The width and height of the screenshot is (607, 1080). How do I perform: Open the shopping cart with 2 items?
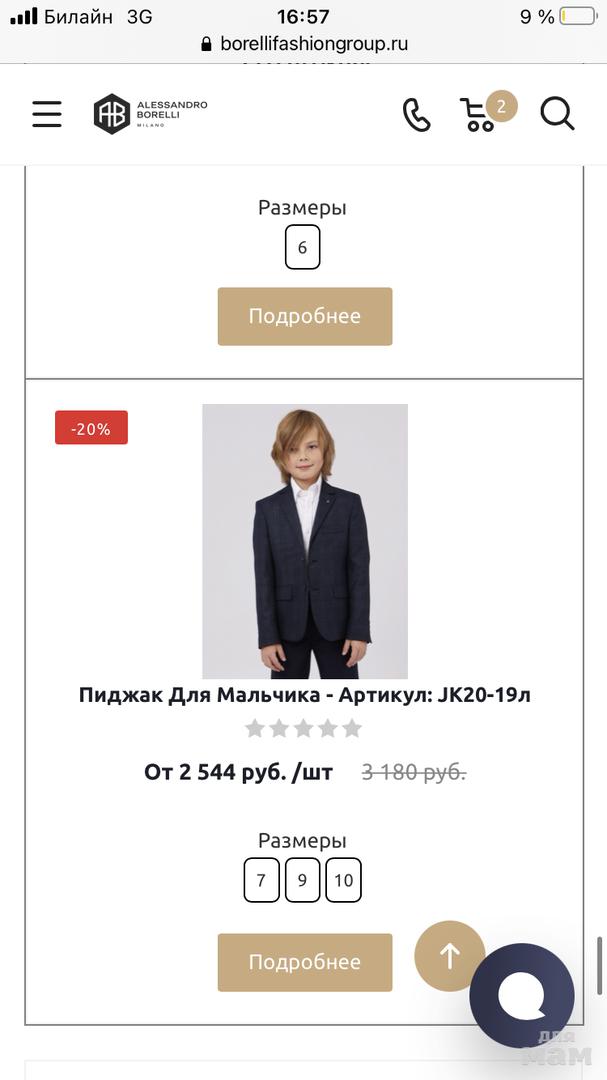(483, 113)
